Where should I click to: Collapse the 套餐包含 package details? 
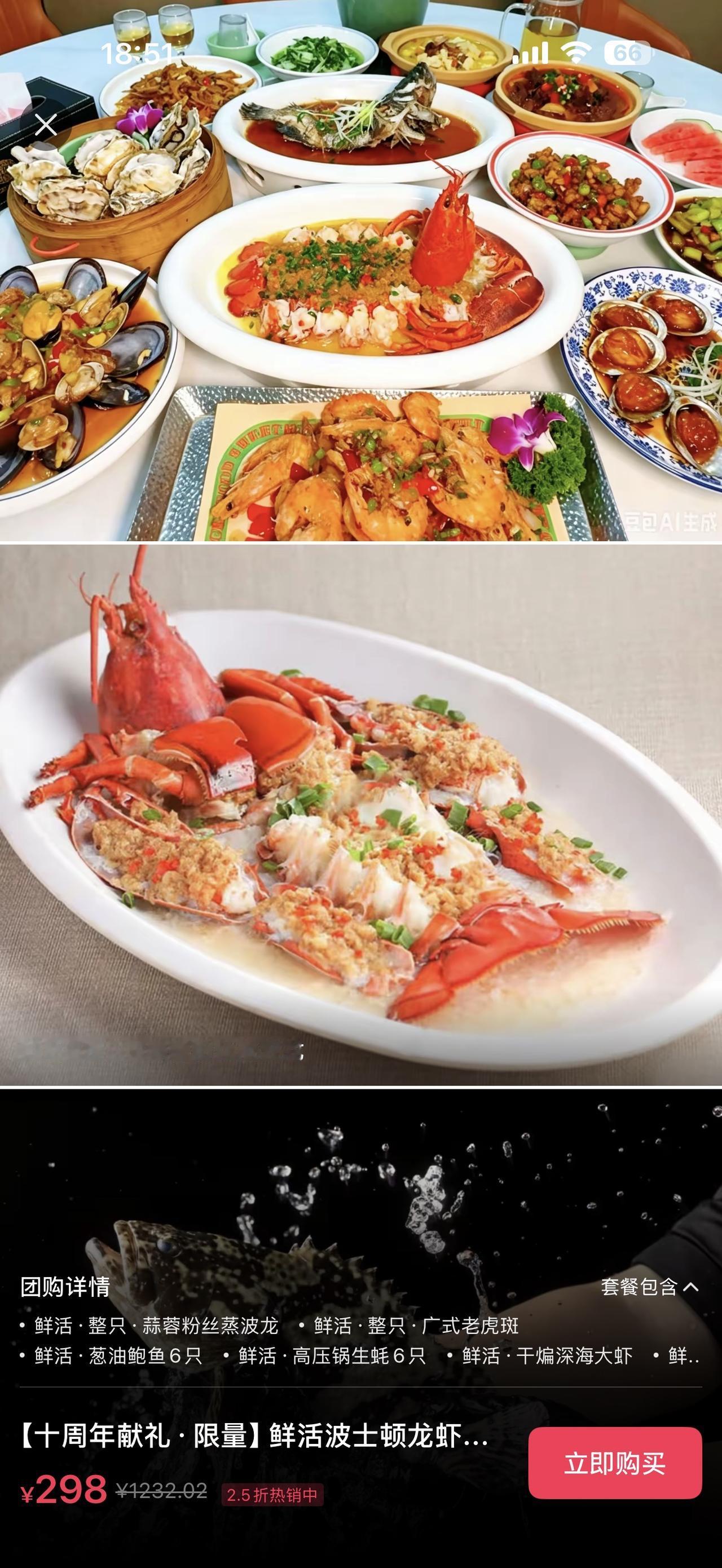pos(650,1287)
